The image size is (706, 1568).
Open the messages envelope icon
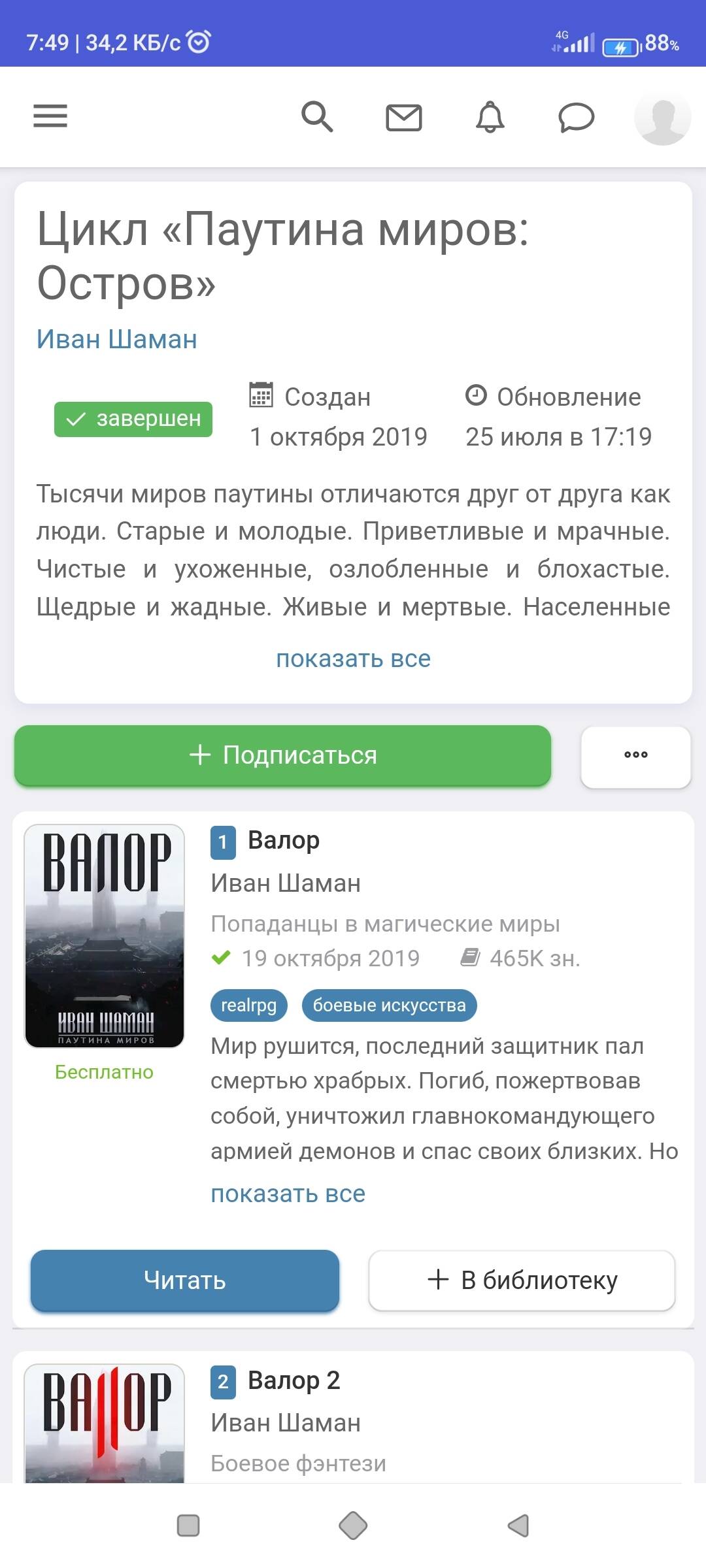tap(403, 118)
